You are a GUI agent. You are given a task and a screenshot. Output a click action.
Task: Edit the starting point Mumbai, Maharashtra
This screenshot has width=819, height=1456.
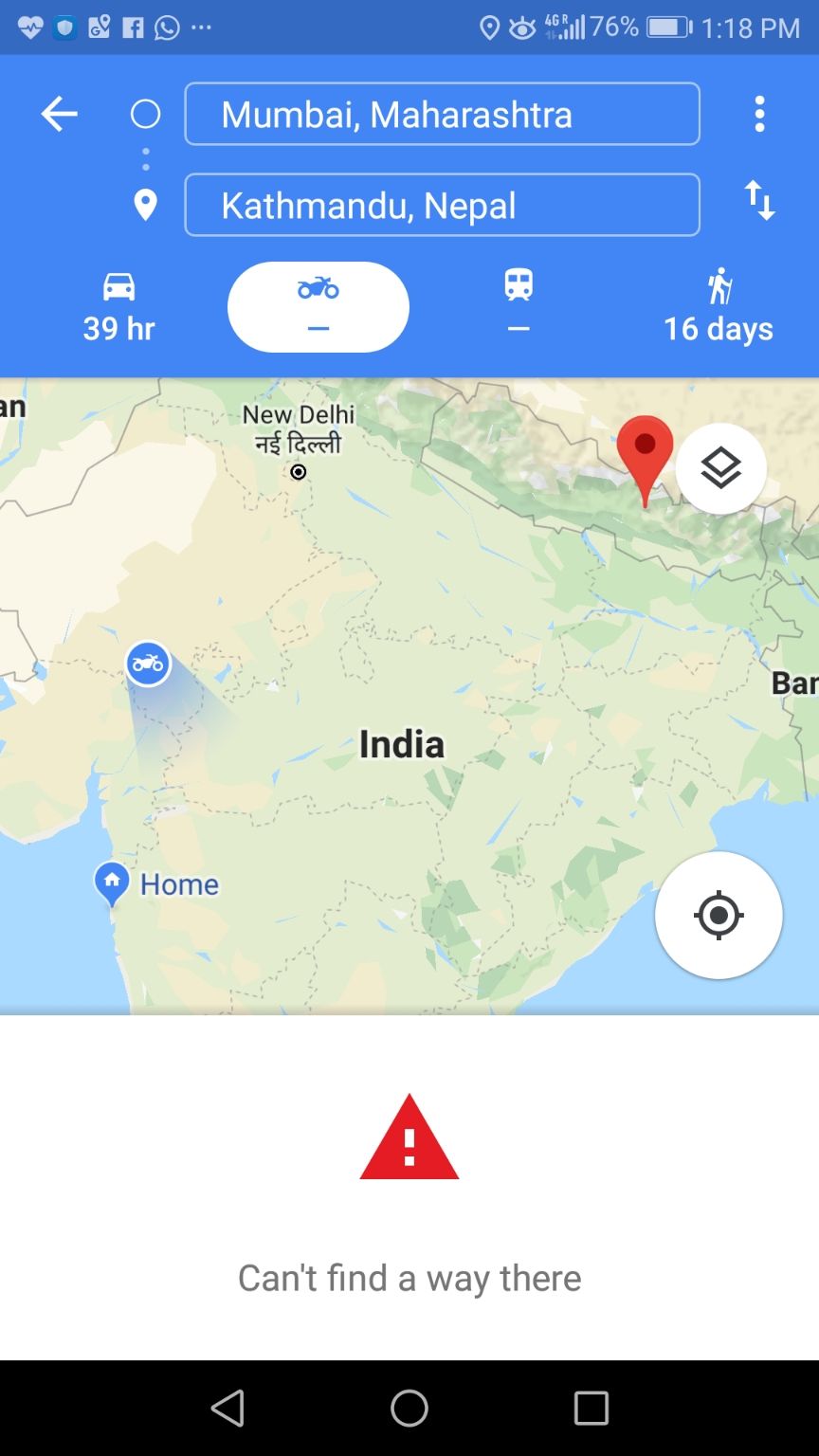442,115
